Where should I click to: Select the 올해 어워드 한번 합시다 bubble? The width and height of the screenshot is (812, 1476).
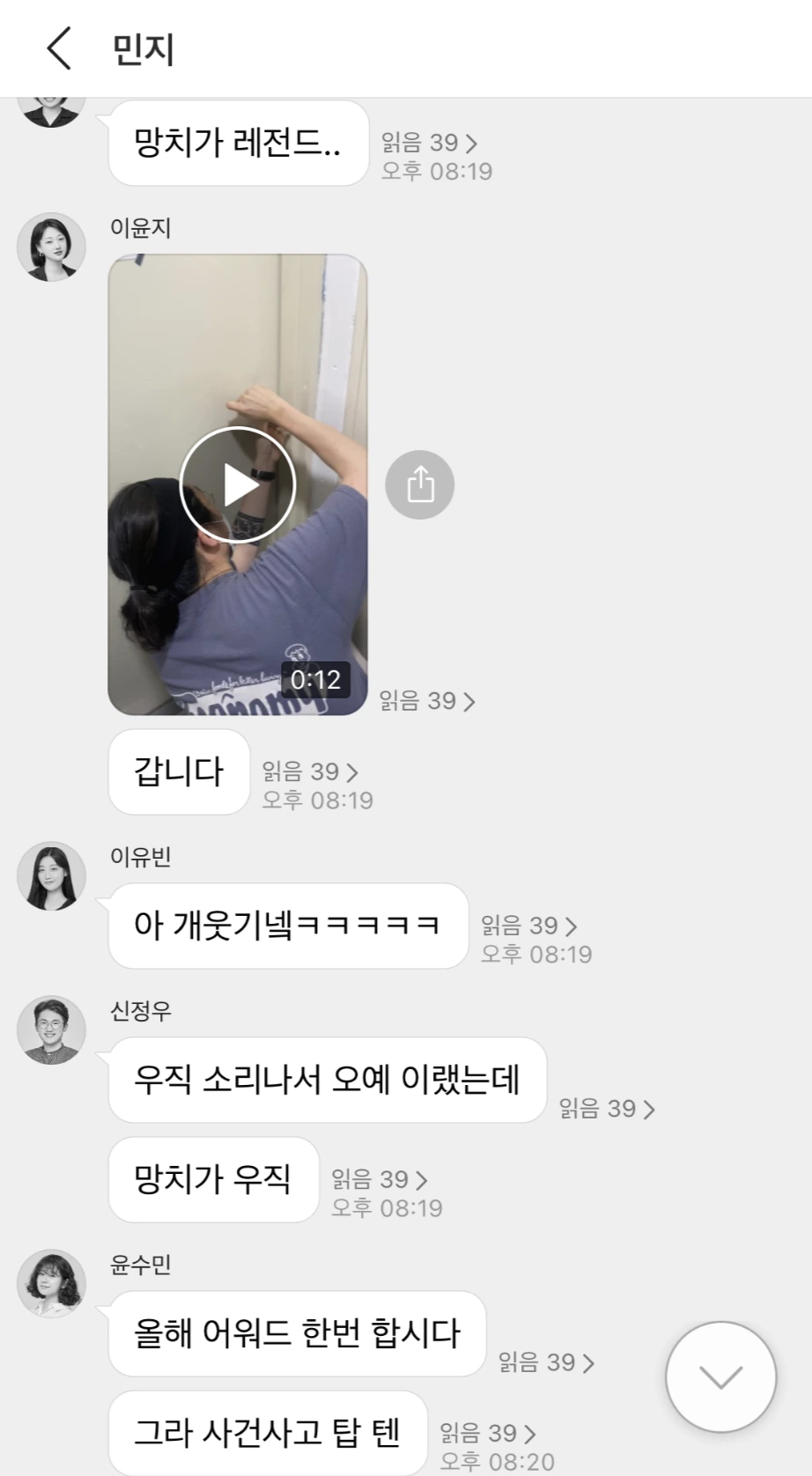297,1334
